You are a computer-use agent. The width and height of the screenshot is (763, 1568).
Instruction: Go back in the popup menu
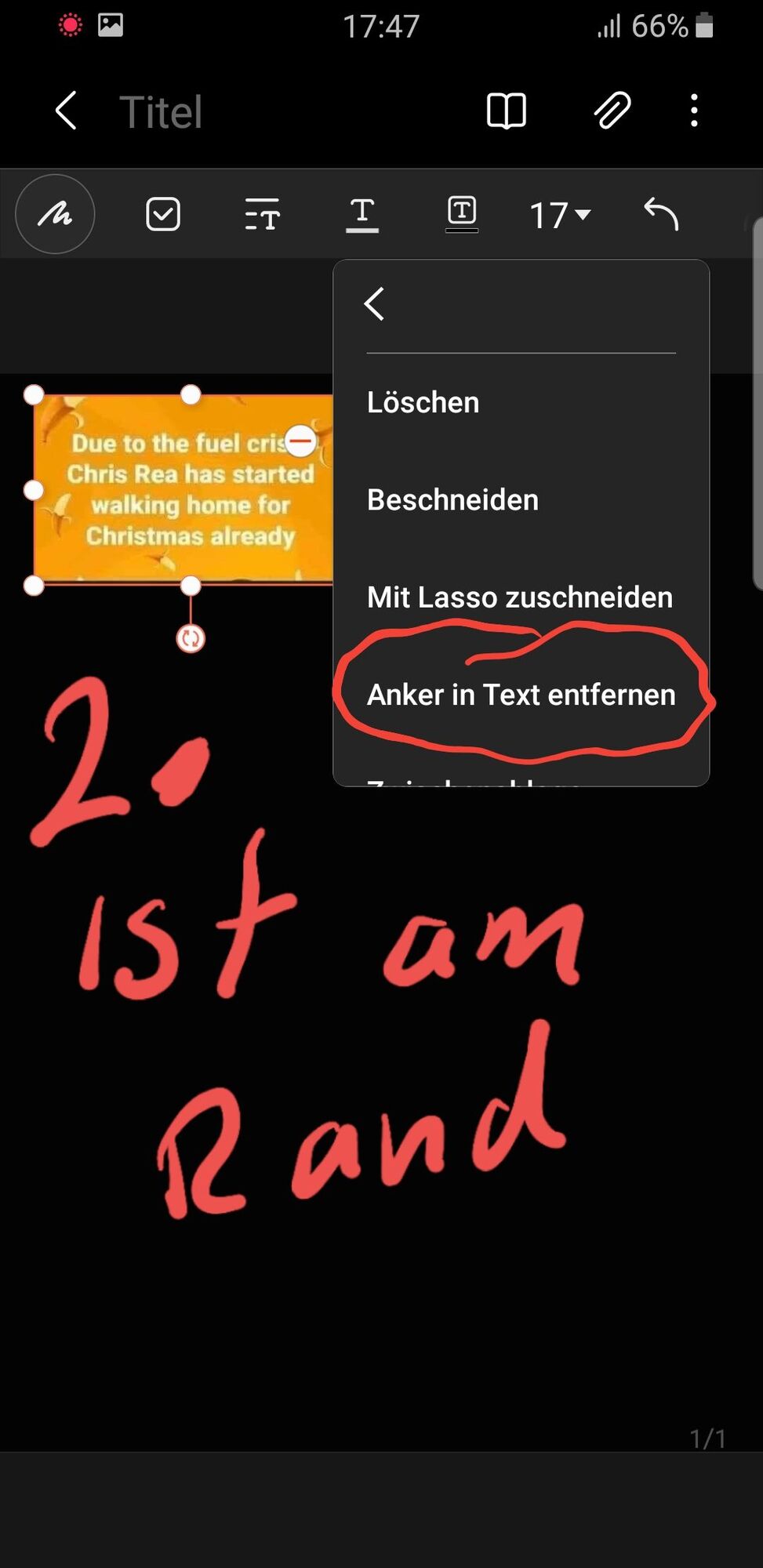pyautogui.click(x=375, y=304)
